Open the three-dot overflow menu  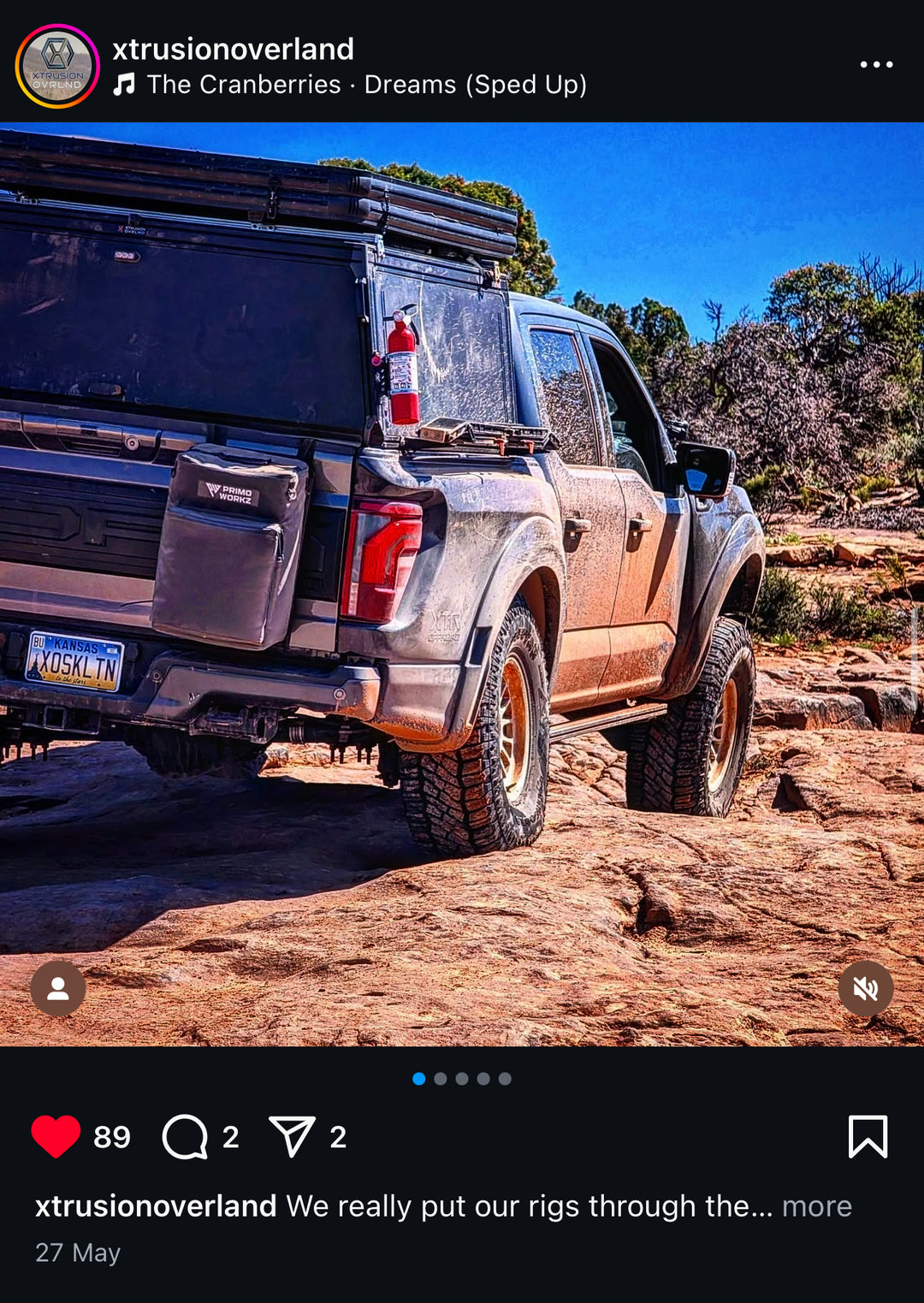click(876, 65)
